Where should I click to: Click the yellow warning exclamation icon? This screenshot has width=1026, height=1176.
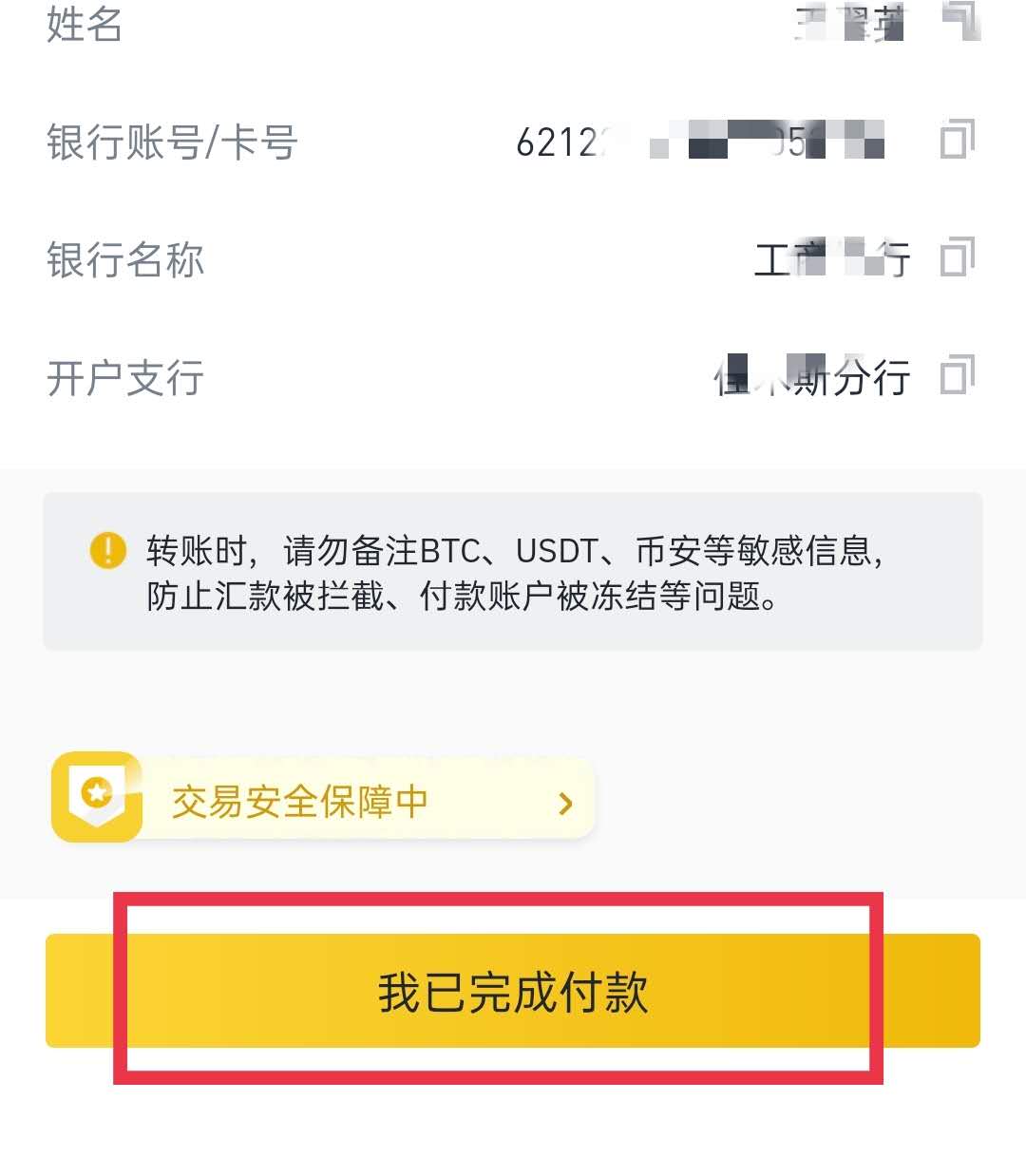coord(107,551)
